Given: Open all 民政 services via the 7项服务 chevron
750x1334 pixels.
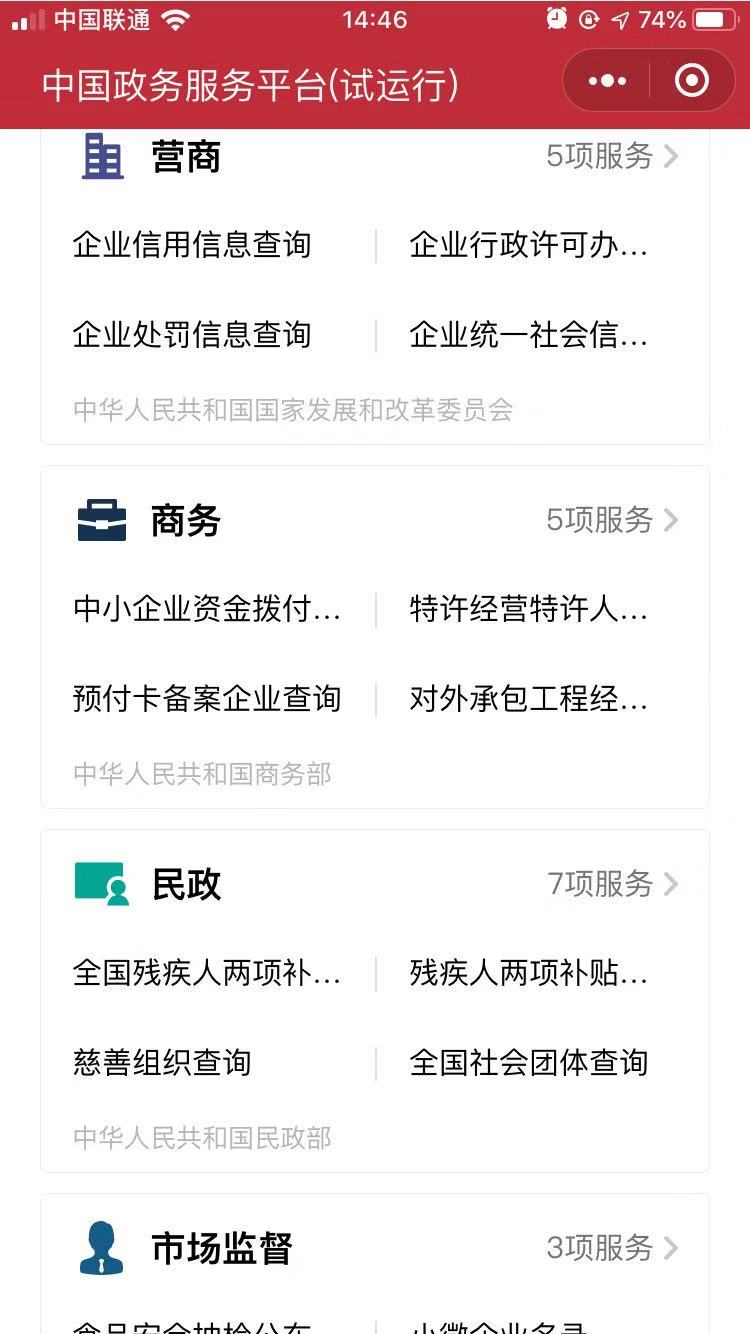Looking at the screenshot, I should (669, 884).
